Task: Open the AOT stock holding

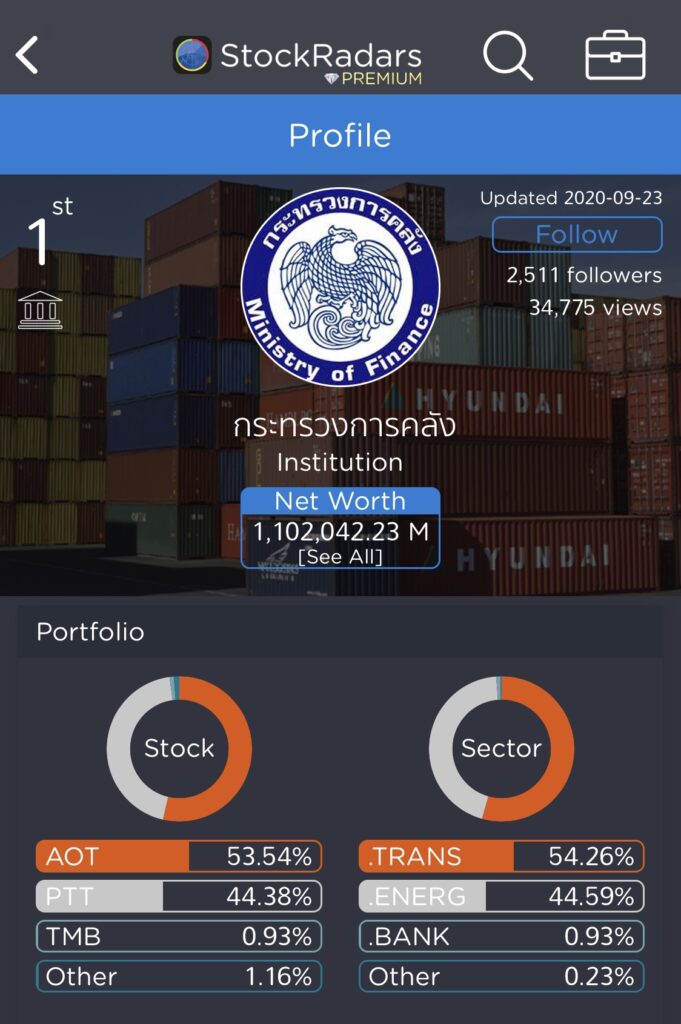Action: (179, 856)
